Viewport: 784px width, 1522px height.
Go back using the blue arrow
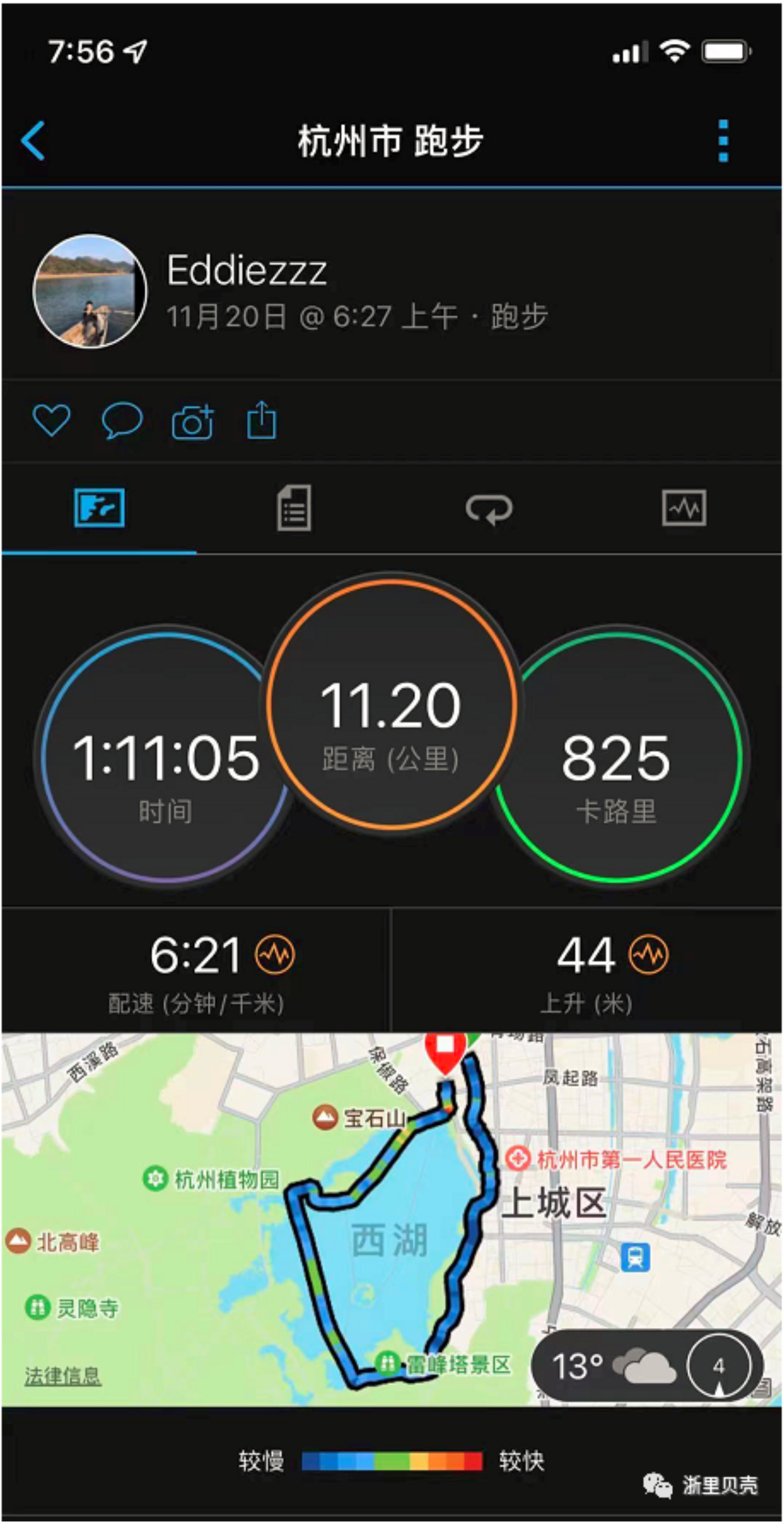tap(33, 140)
